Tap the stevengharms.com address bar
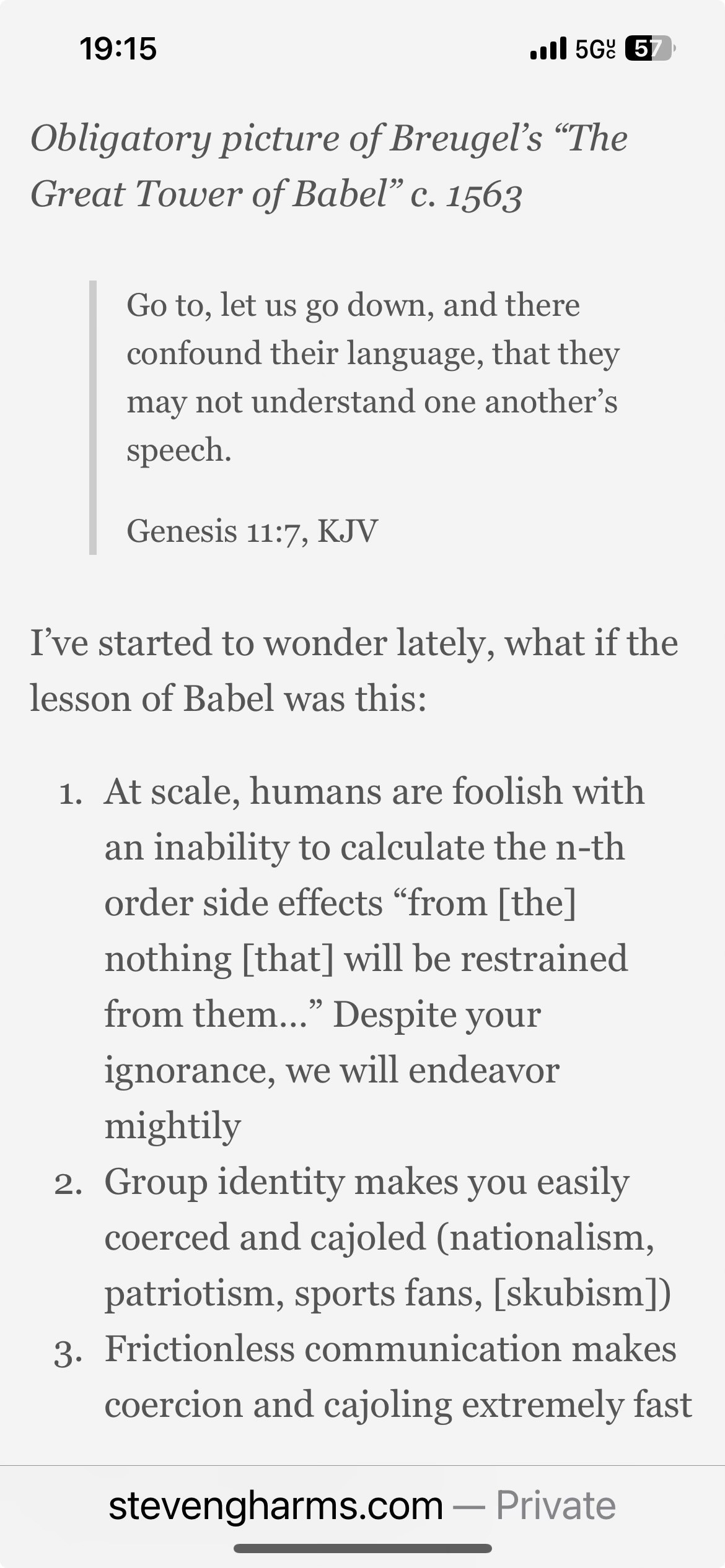This screenshot has height=1568, width=725. pyautogui.click(x=362, y=1505)
